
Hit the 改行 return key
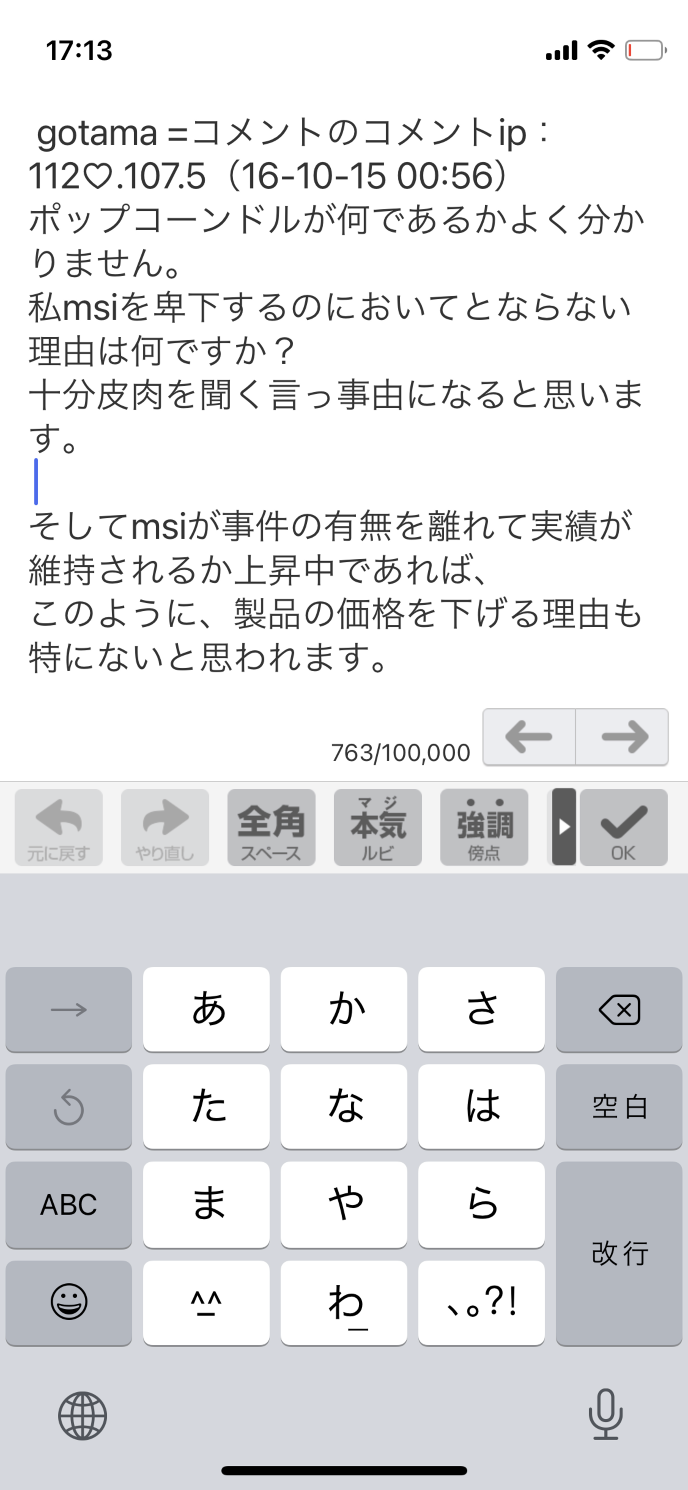tap(619, 1253)
